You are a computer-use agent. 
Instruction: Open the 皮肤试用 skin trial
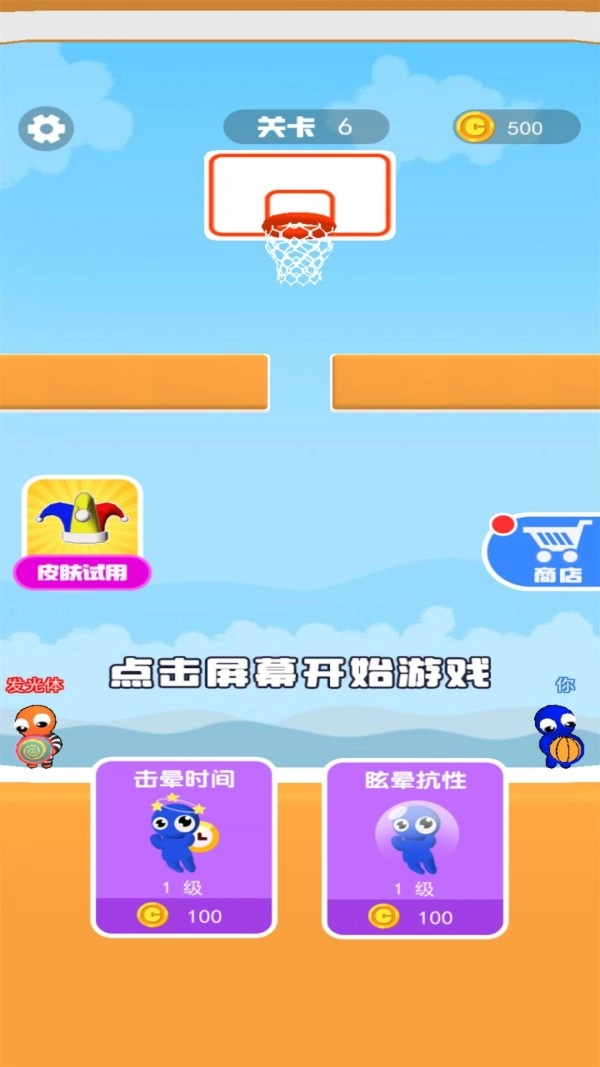coord(82,531)
